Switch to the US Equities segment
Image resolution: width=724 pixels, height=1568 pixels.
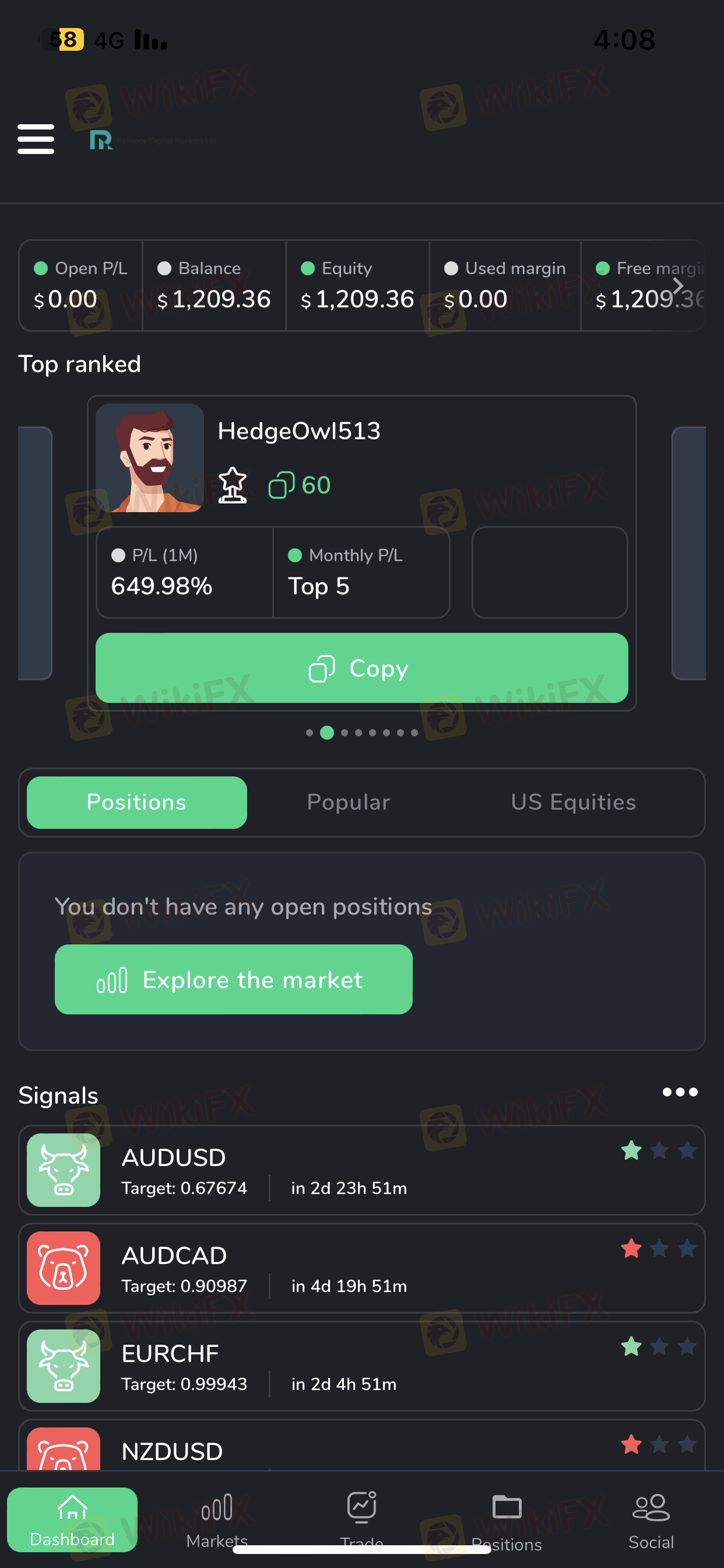(573, 802)
